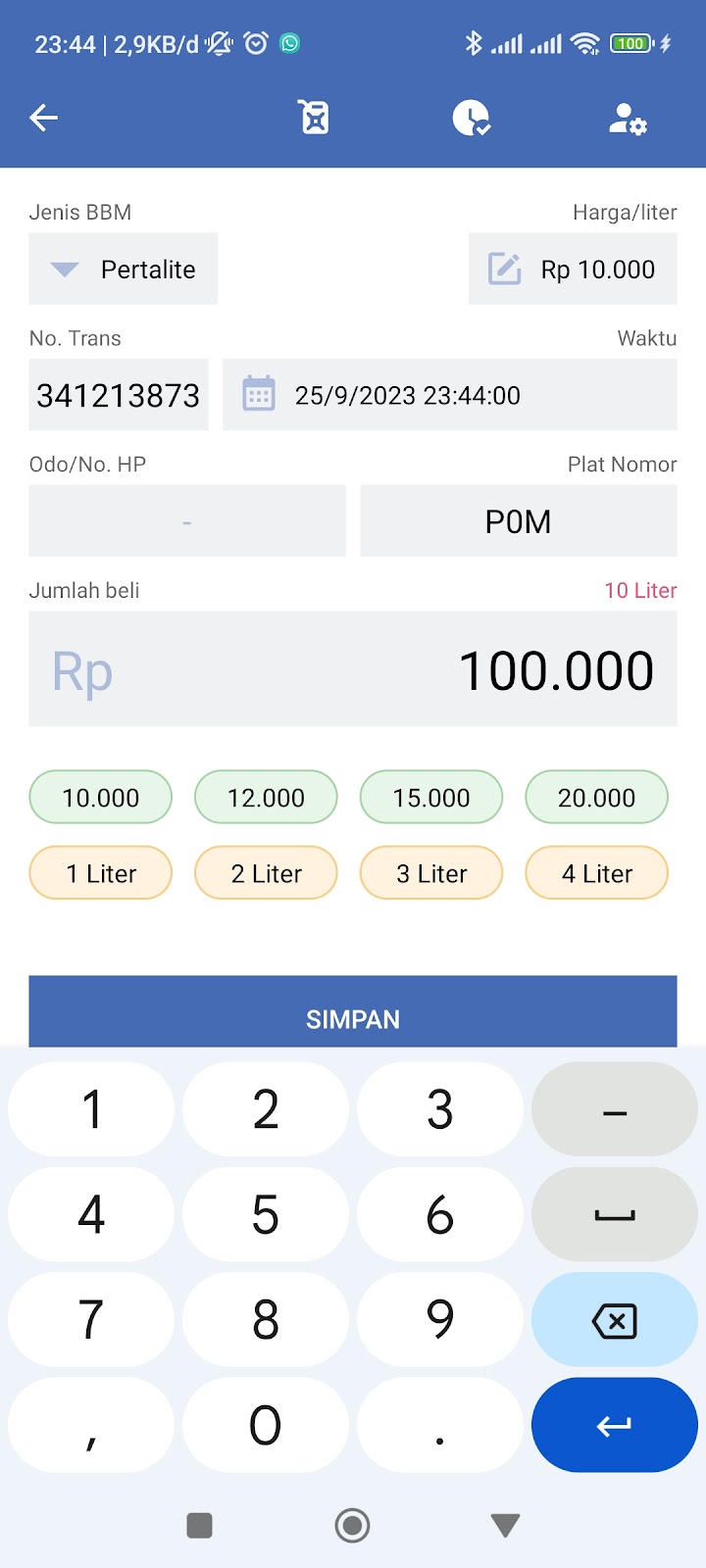The width and height of the screenshot is (706, 1568).
Task: Edit the plate number field P0M
Action: click(519, 521)
